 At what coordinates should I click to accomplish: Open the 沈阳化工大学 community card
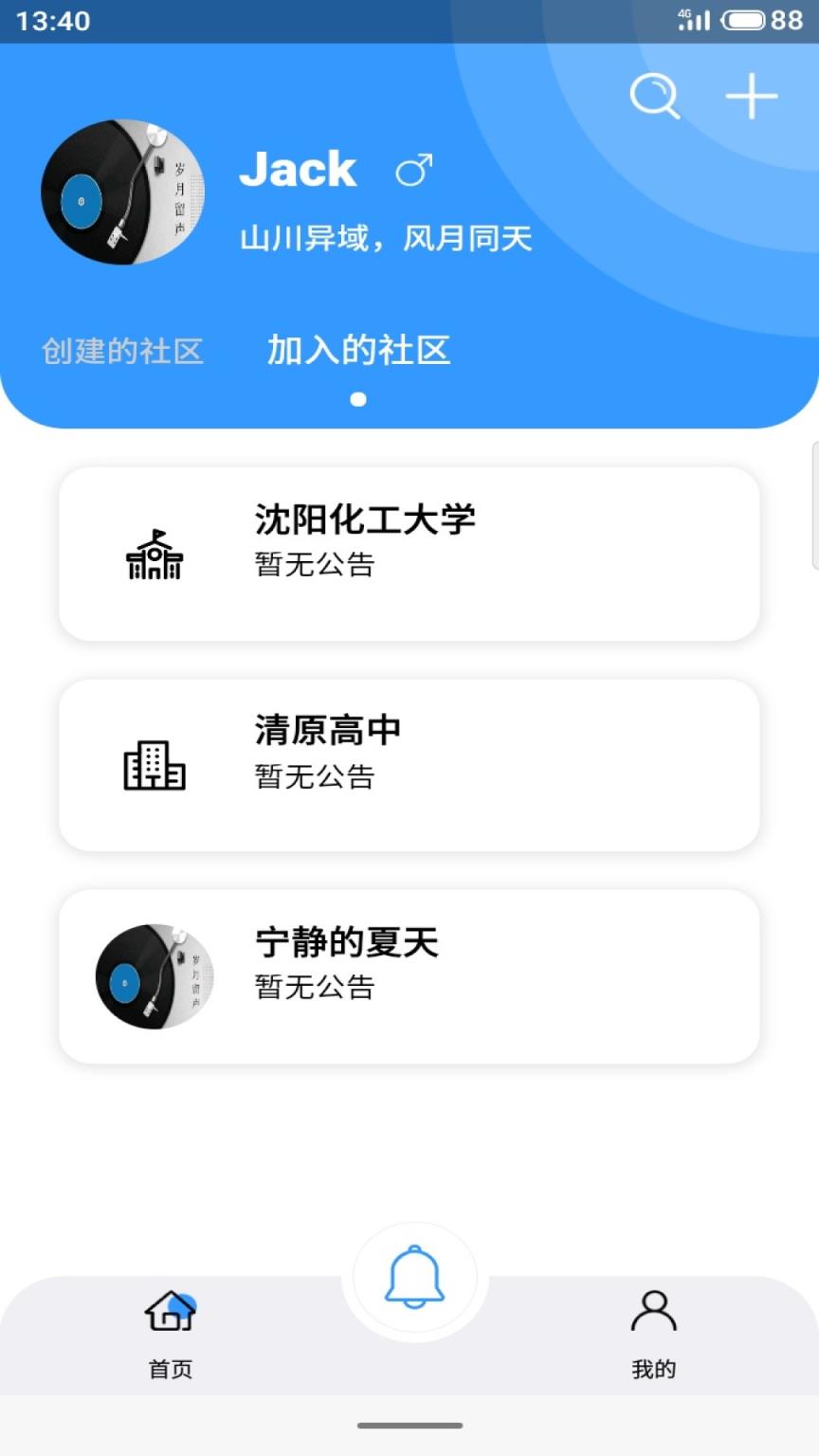pos(408,553)
